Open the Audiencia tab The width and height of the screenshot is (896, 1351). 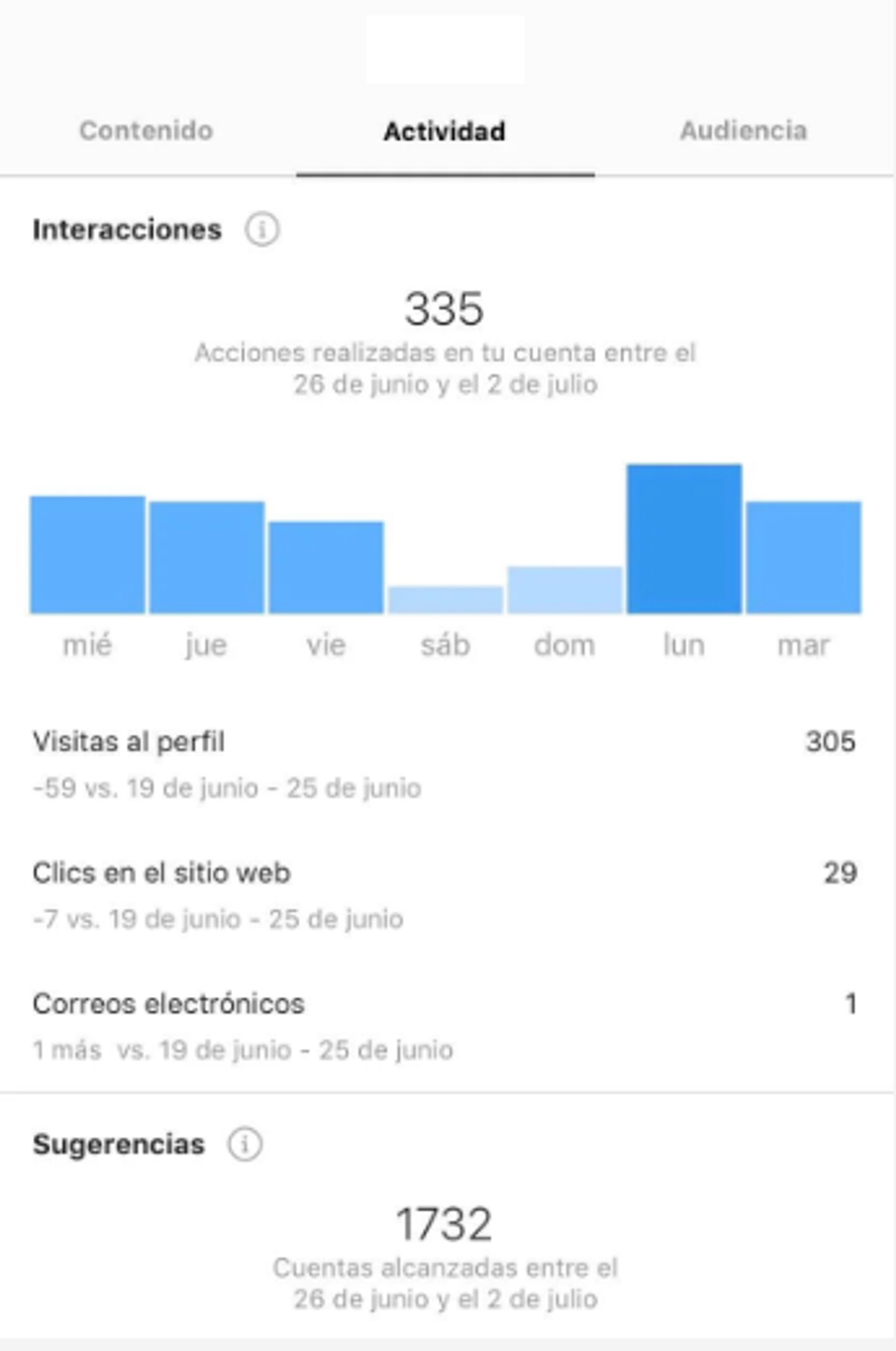(743, 131)
